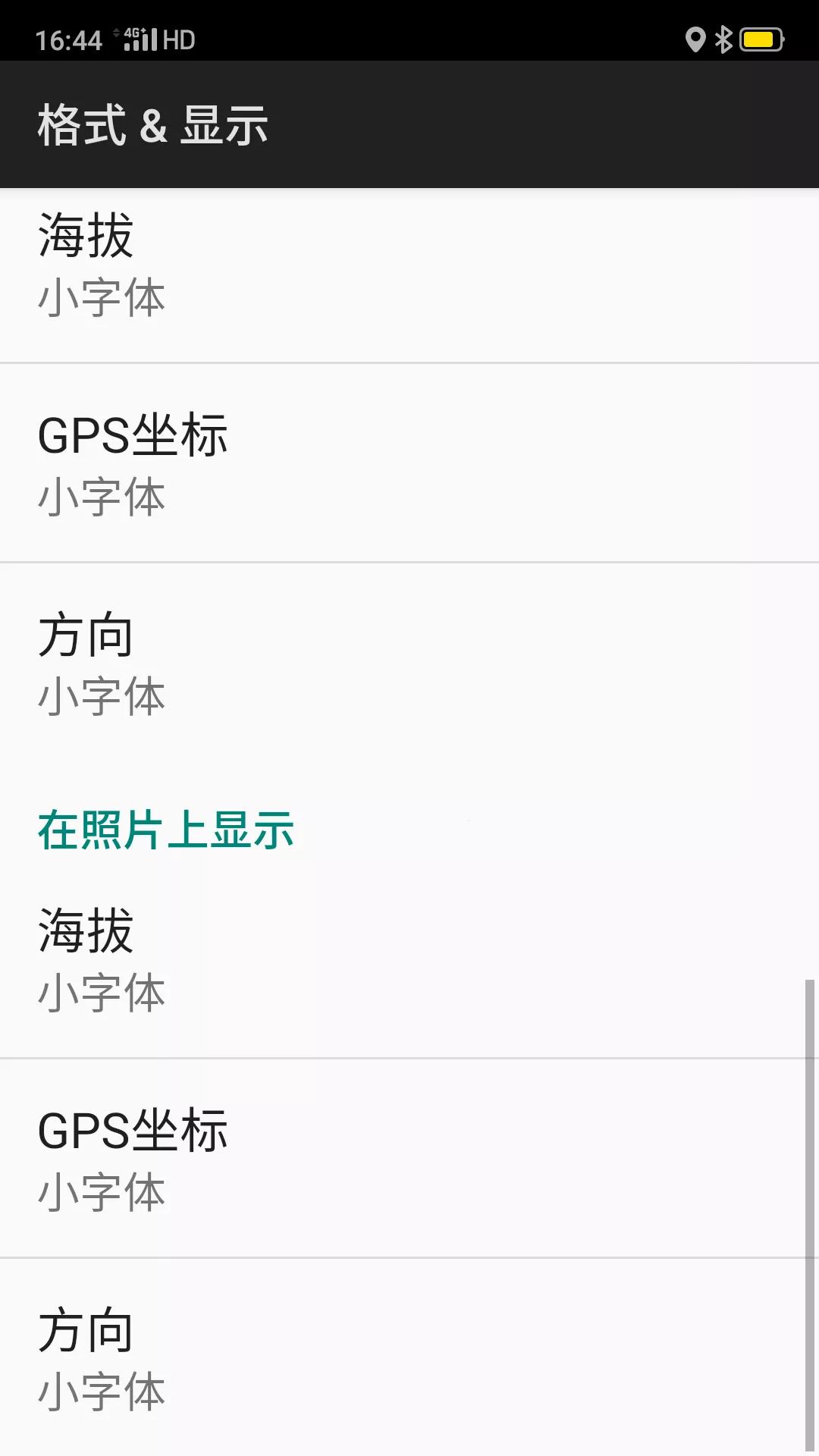Tap the data up/down arrows icon
This screenshot has width=819, height=1456.
click(116, 33)
